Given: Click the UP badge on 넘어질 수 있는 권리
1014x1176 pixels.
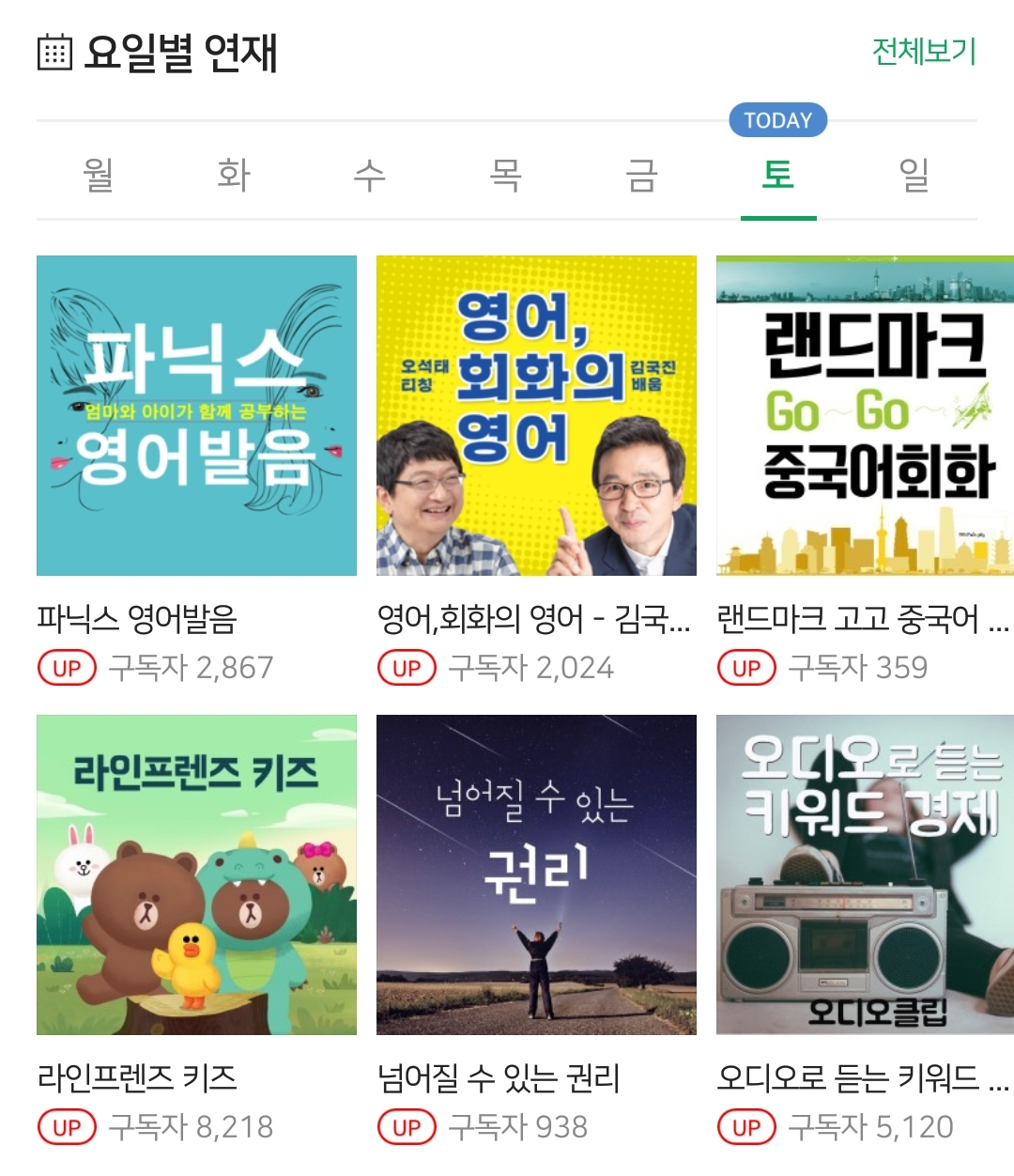Looking at the screenshot, I should [x=406, y=1123].
